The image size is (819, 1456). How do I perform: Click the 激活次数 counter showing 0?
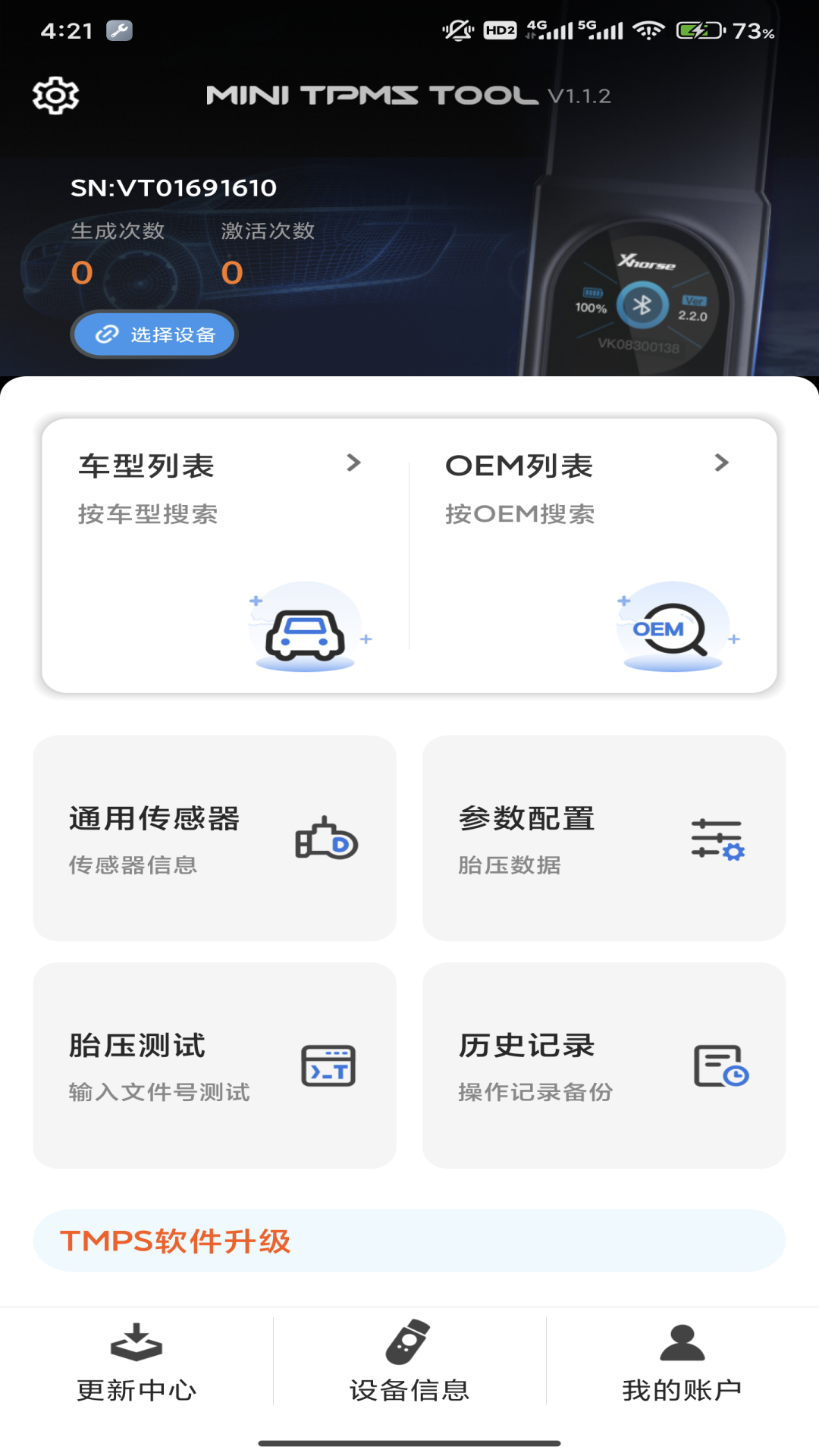click(x=233, y=271)
